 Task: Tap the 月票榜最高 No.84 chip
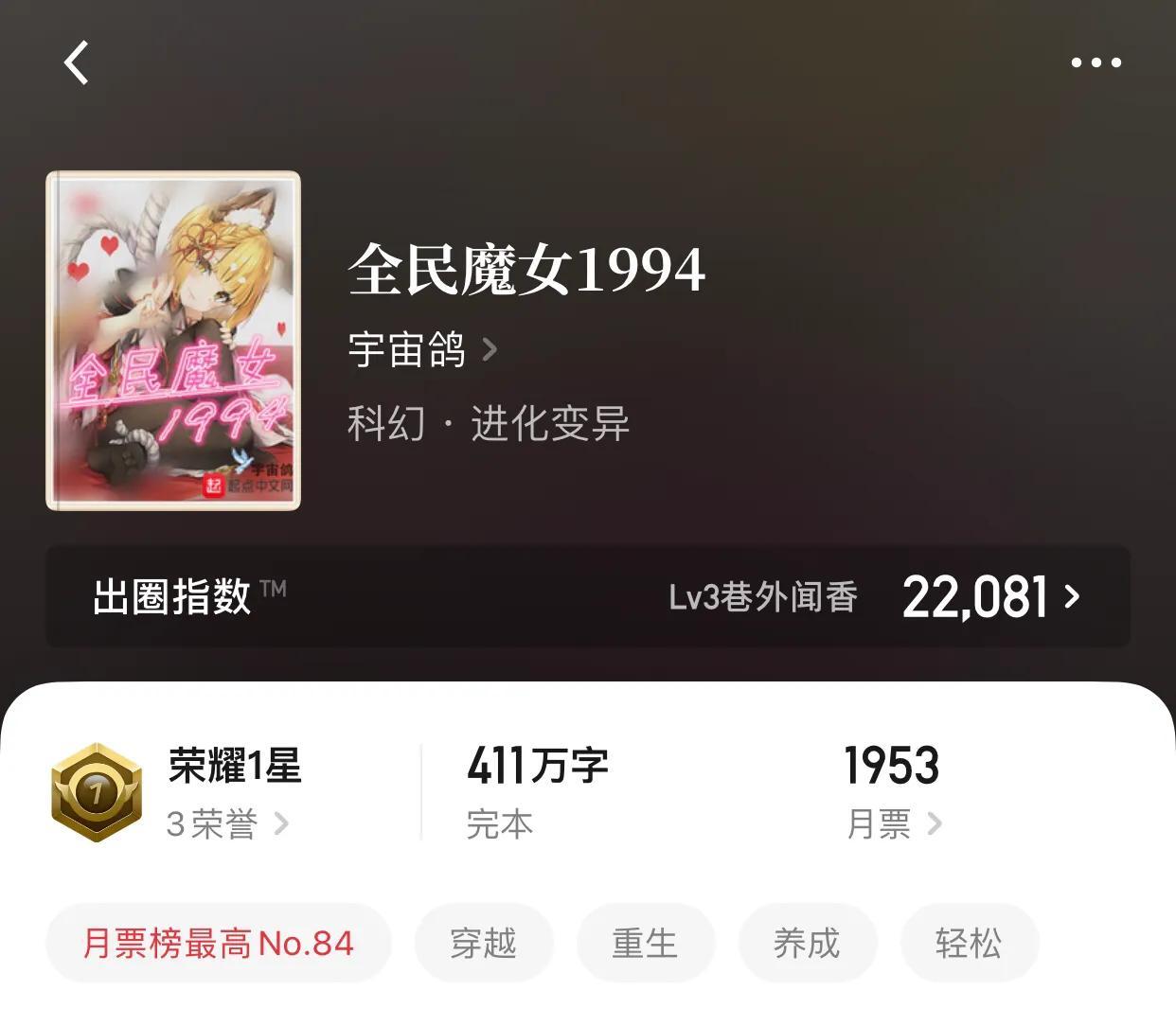[219, 944]
